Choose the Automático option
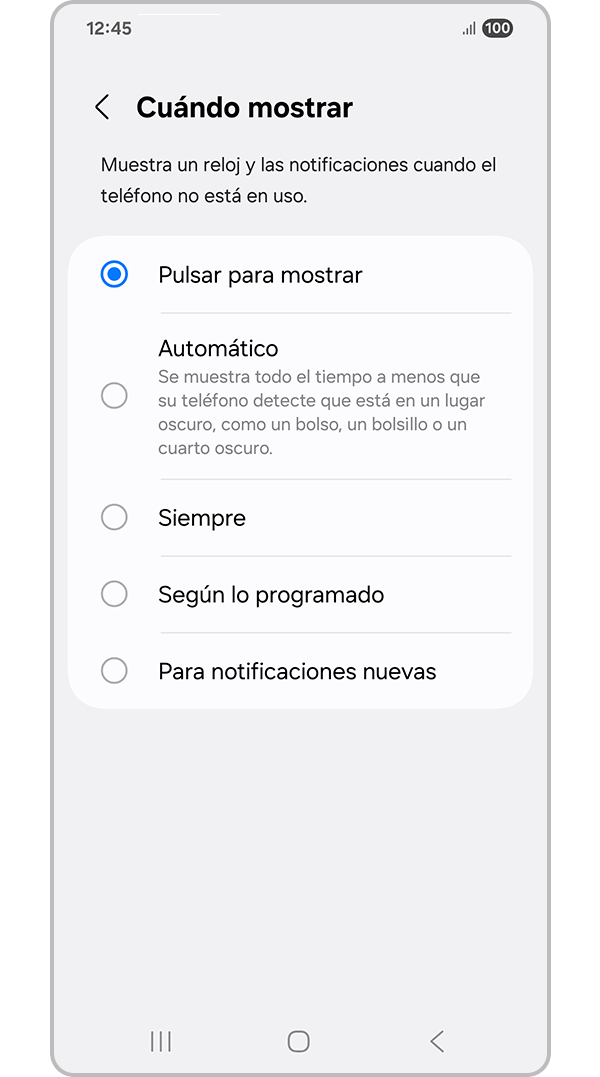Screen dimensions: 600x1077 point(115,396)
